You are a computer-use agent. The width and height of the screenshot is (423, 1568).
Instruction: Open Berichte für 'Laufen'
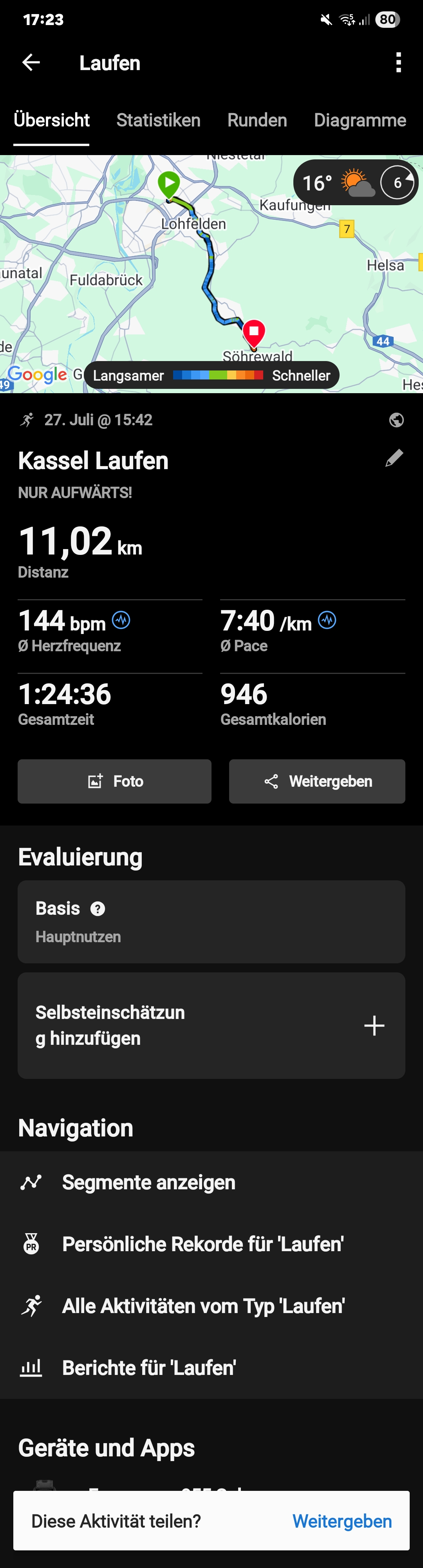pyautogui.click(x=149, y=1368)
